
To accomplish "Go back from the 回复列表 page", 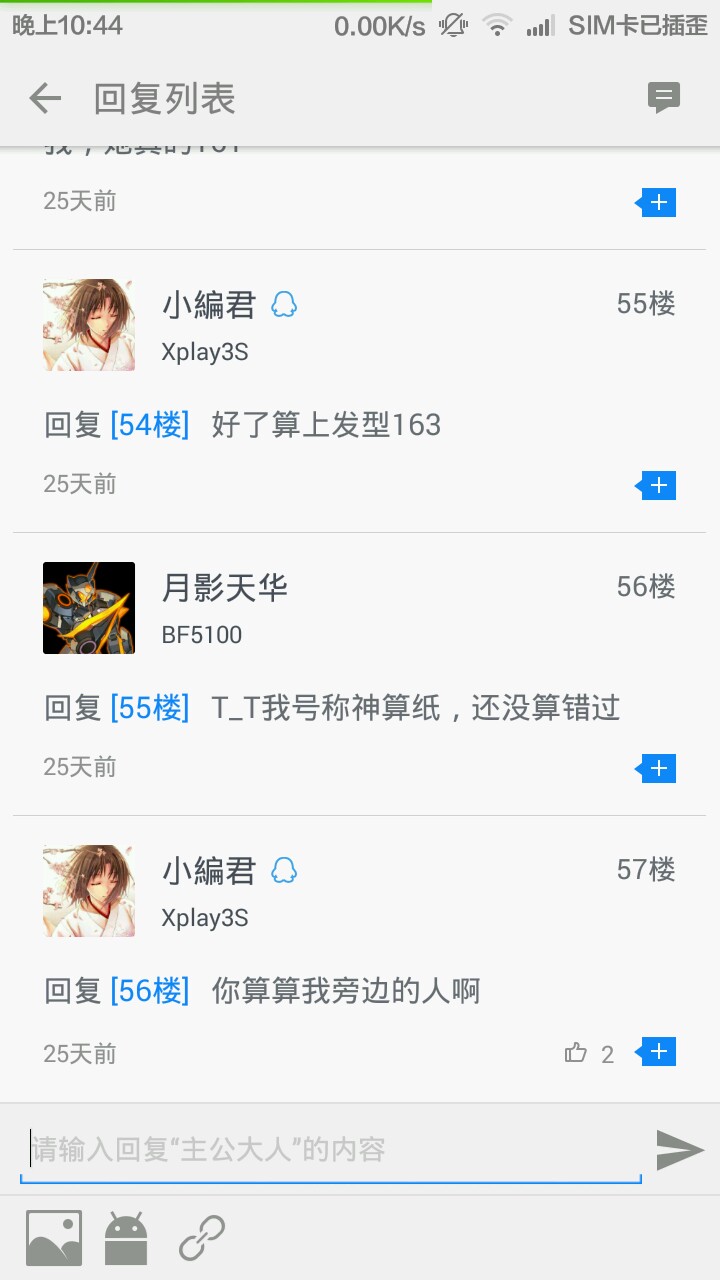I will click(45, 98).
